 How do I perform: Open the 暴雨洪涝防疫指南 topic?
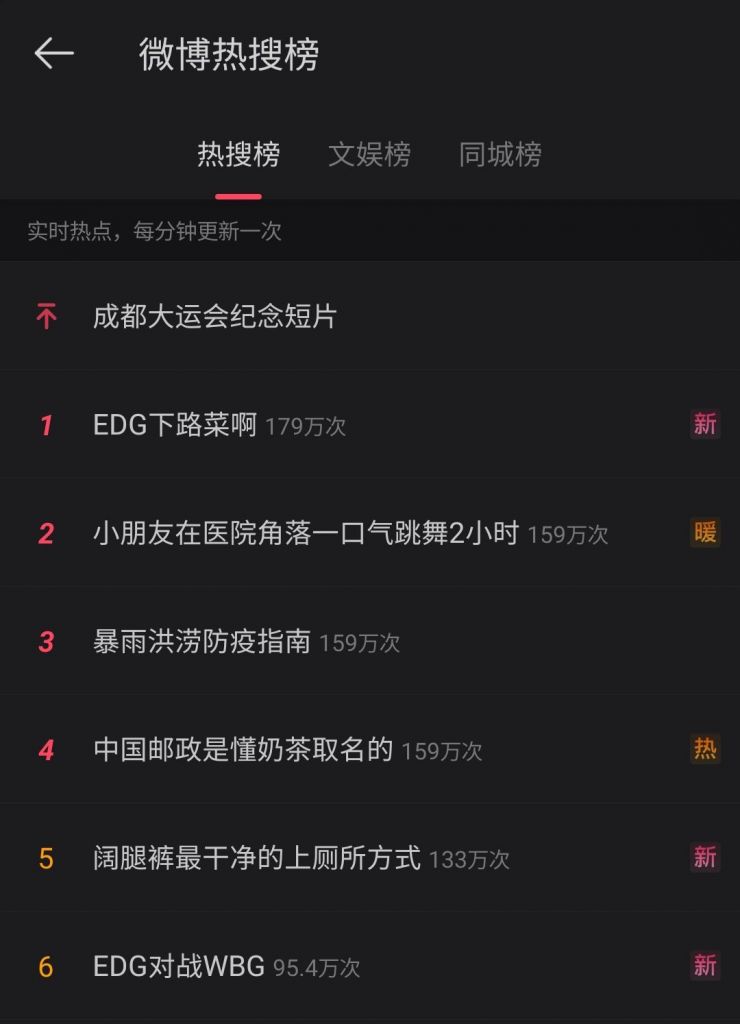(202, 641)
